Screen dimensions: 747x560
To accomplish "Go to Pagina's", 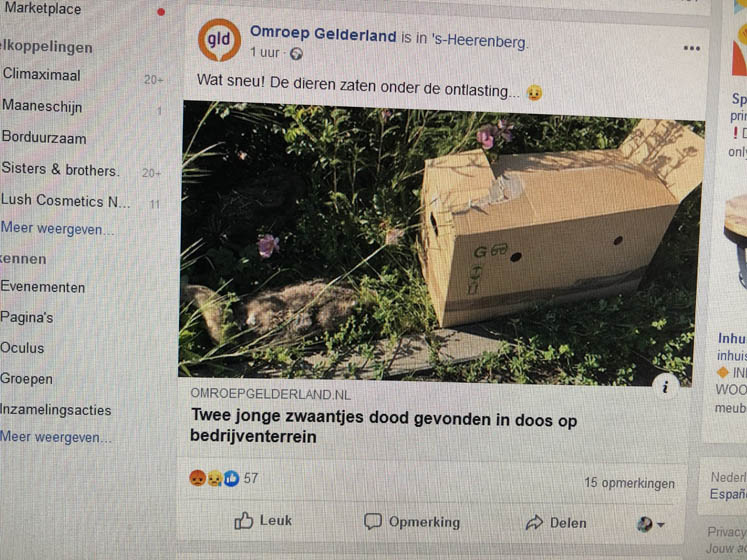I will tap(28, 318).
